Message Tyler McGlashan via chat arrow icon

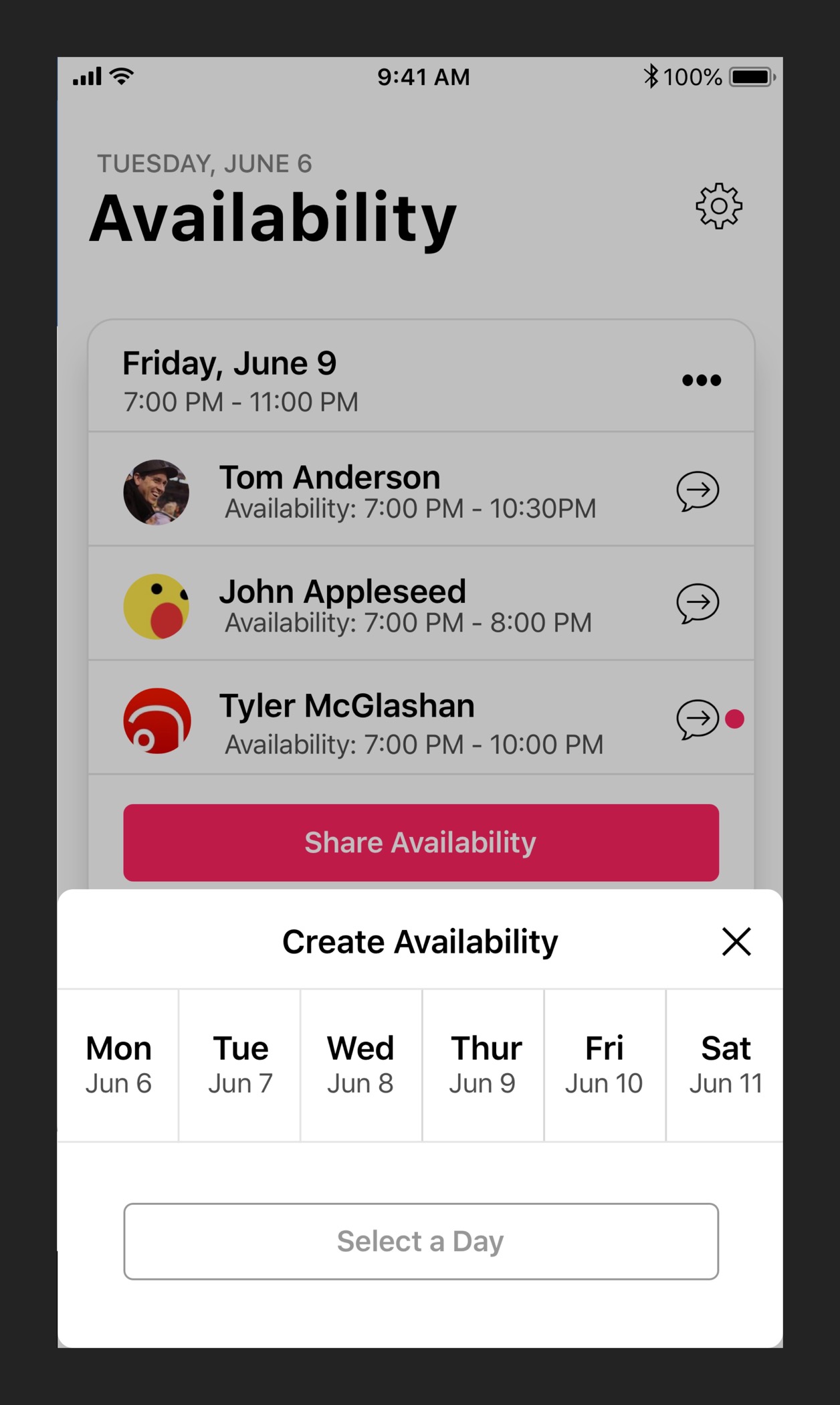click(x=698, y=720)
